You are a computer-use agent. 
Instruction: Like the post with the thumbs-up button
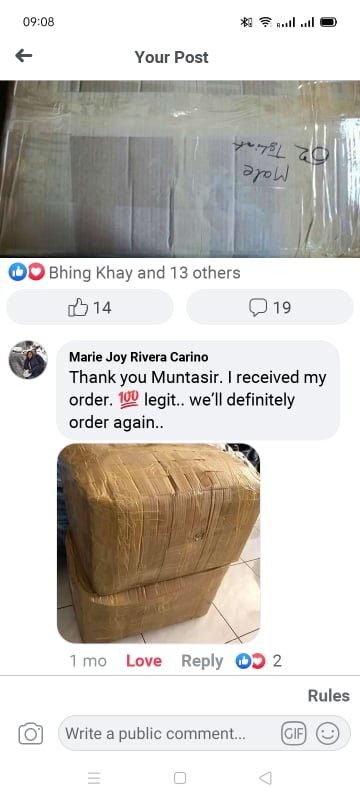90,307
